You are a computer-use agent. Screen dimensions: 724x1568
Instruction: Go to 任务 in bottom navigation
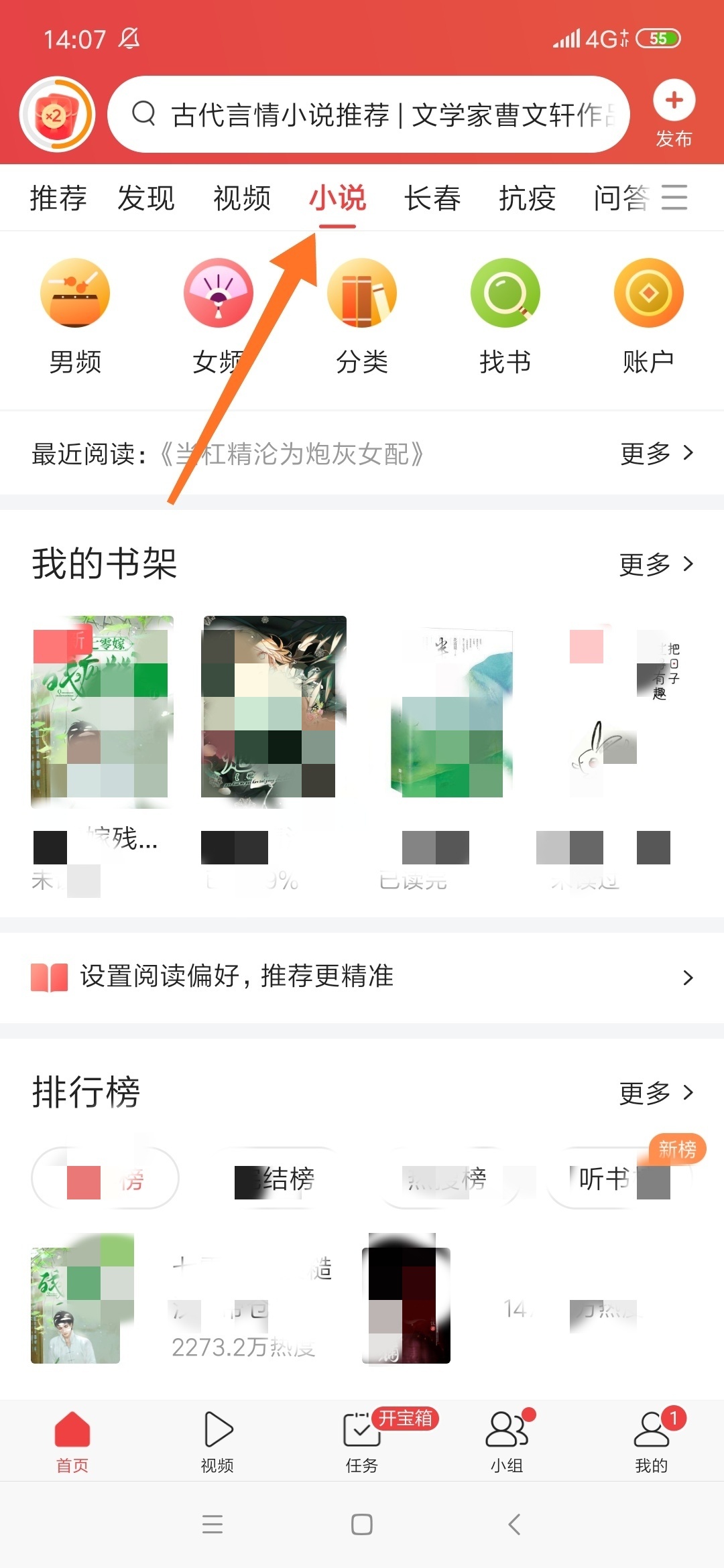click(362, 1441)
